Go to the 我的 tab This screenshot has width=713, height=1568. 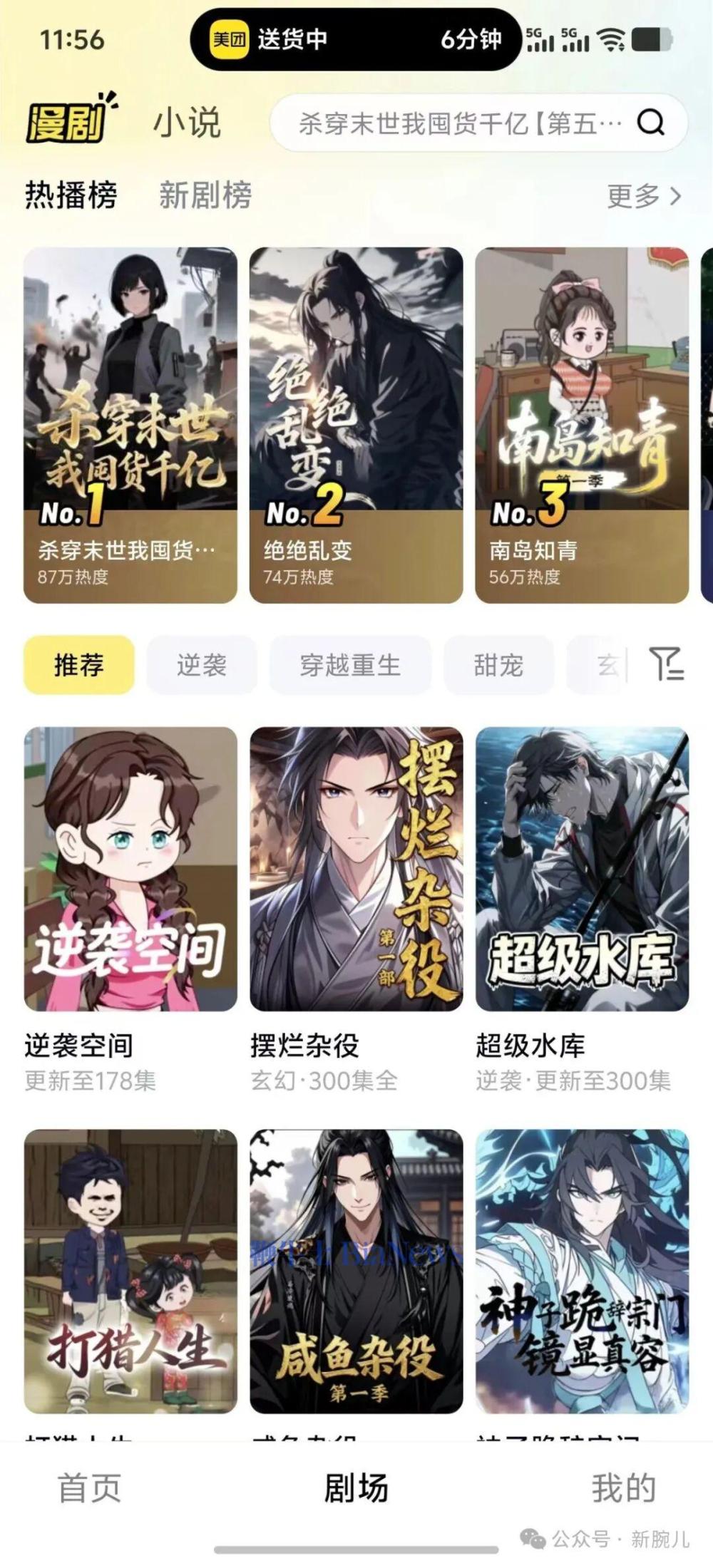tap(623, 1488)
